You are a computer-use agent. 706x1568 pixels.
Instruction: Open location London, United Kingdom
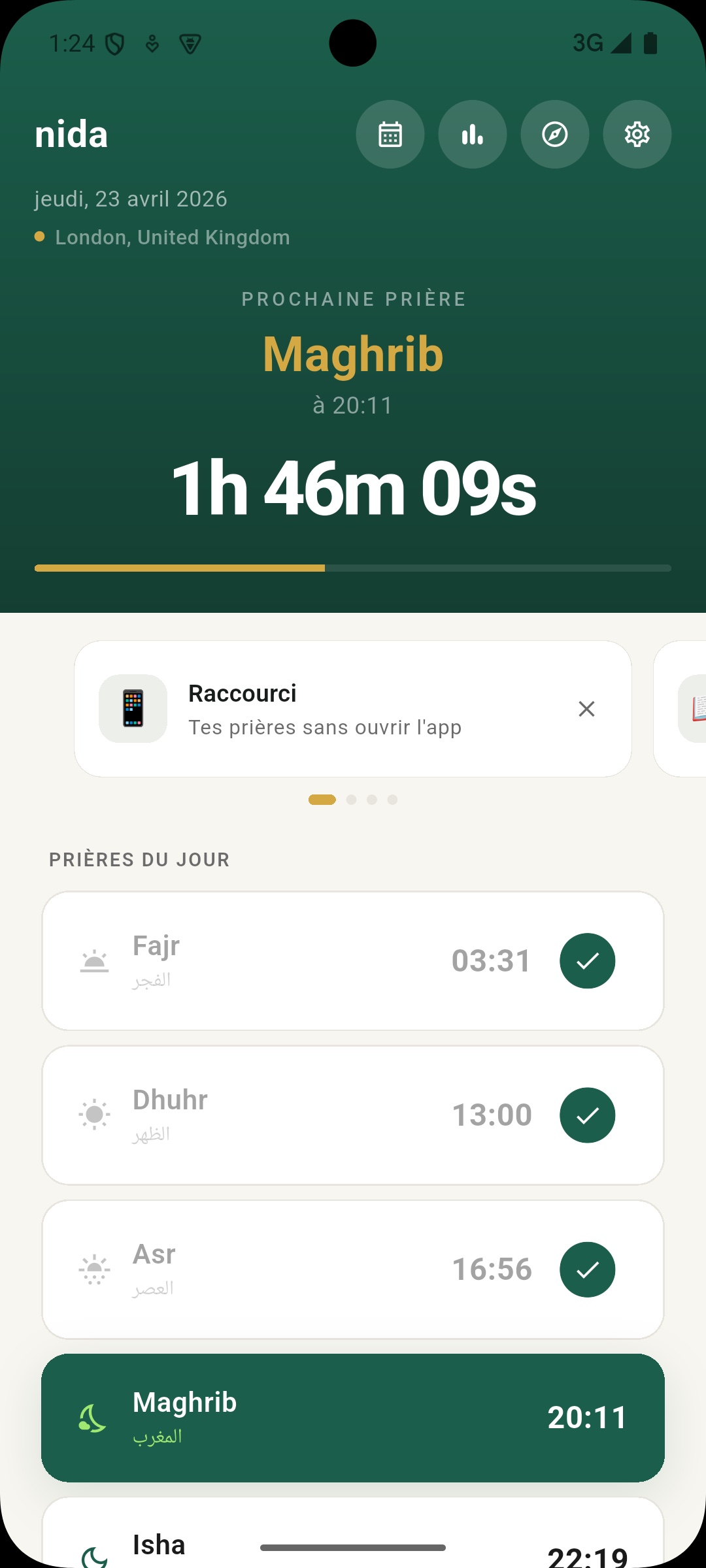click(172, 237)
